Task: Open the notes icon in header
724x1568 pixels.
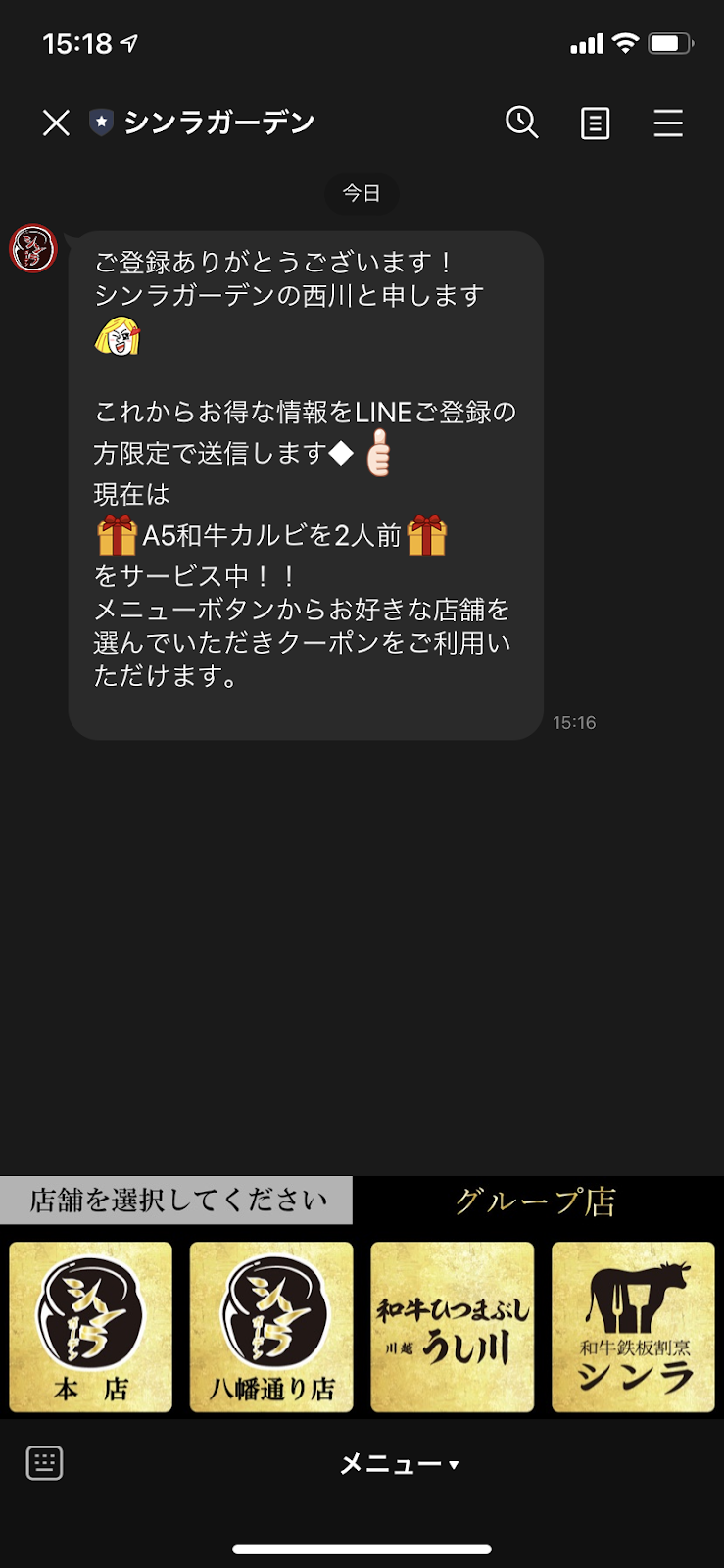Action: point(595,123)
